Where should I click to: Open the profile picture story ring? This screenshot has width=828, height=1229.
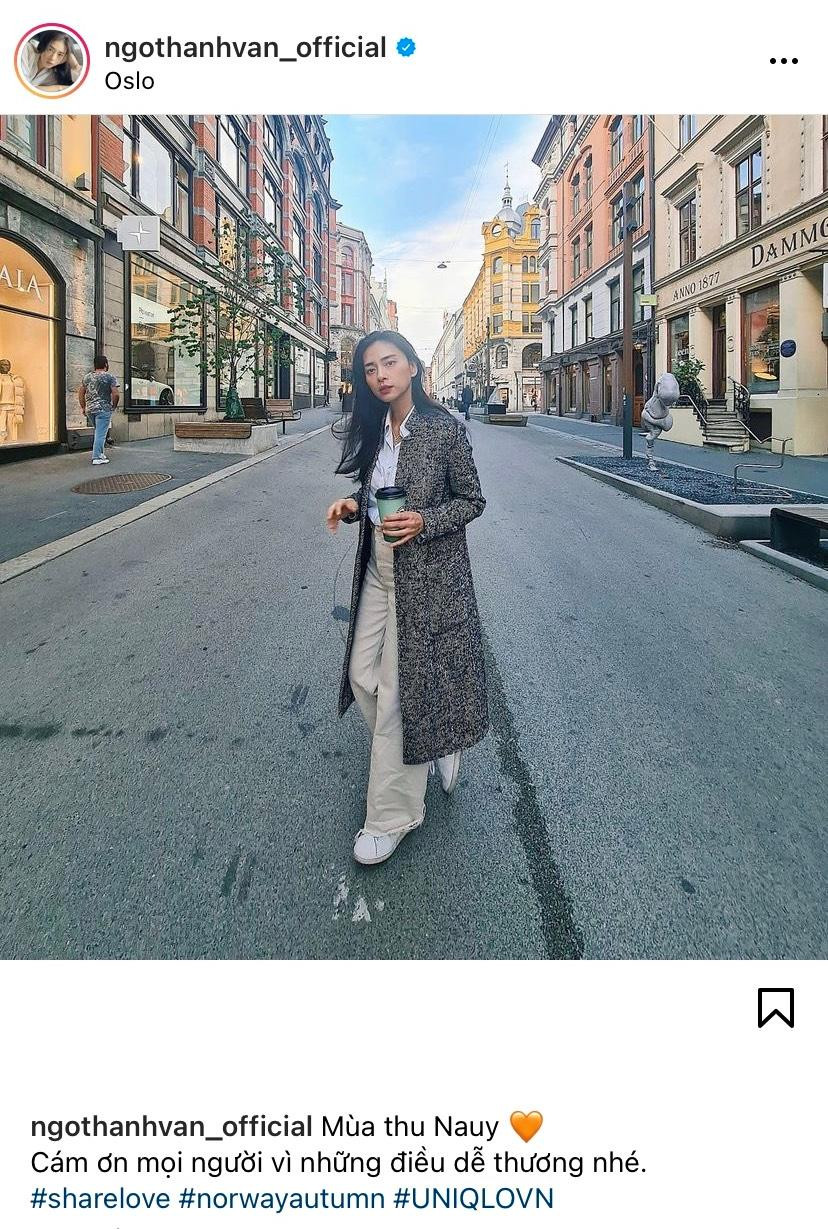[x=52, y=60]
